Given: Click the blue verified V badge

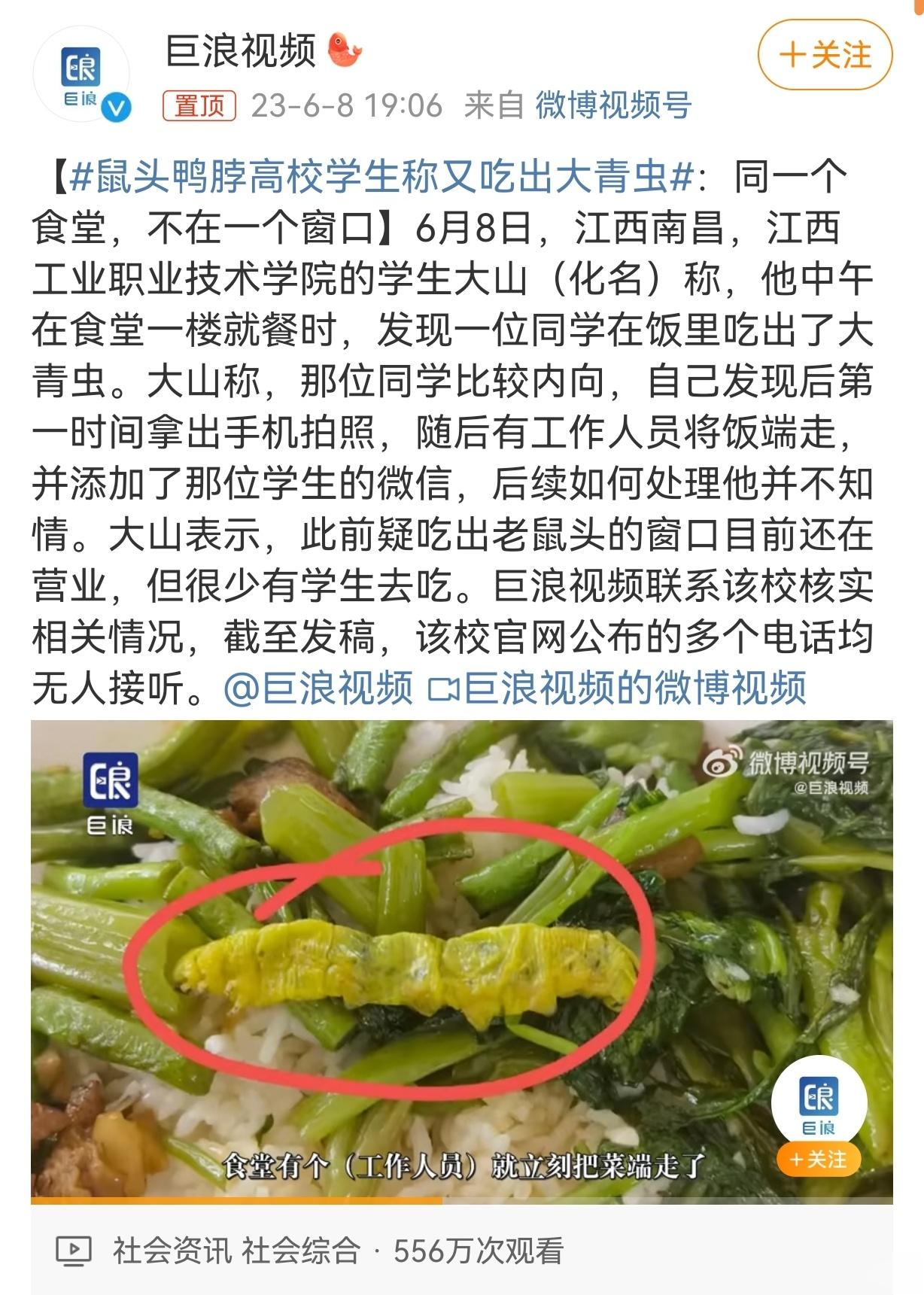Looking at the screenshot, I should pos(114,107).
